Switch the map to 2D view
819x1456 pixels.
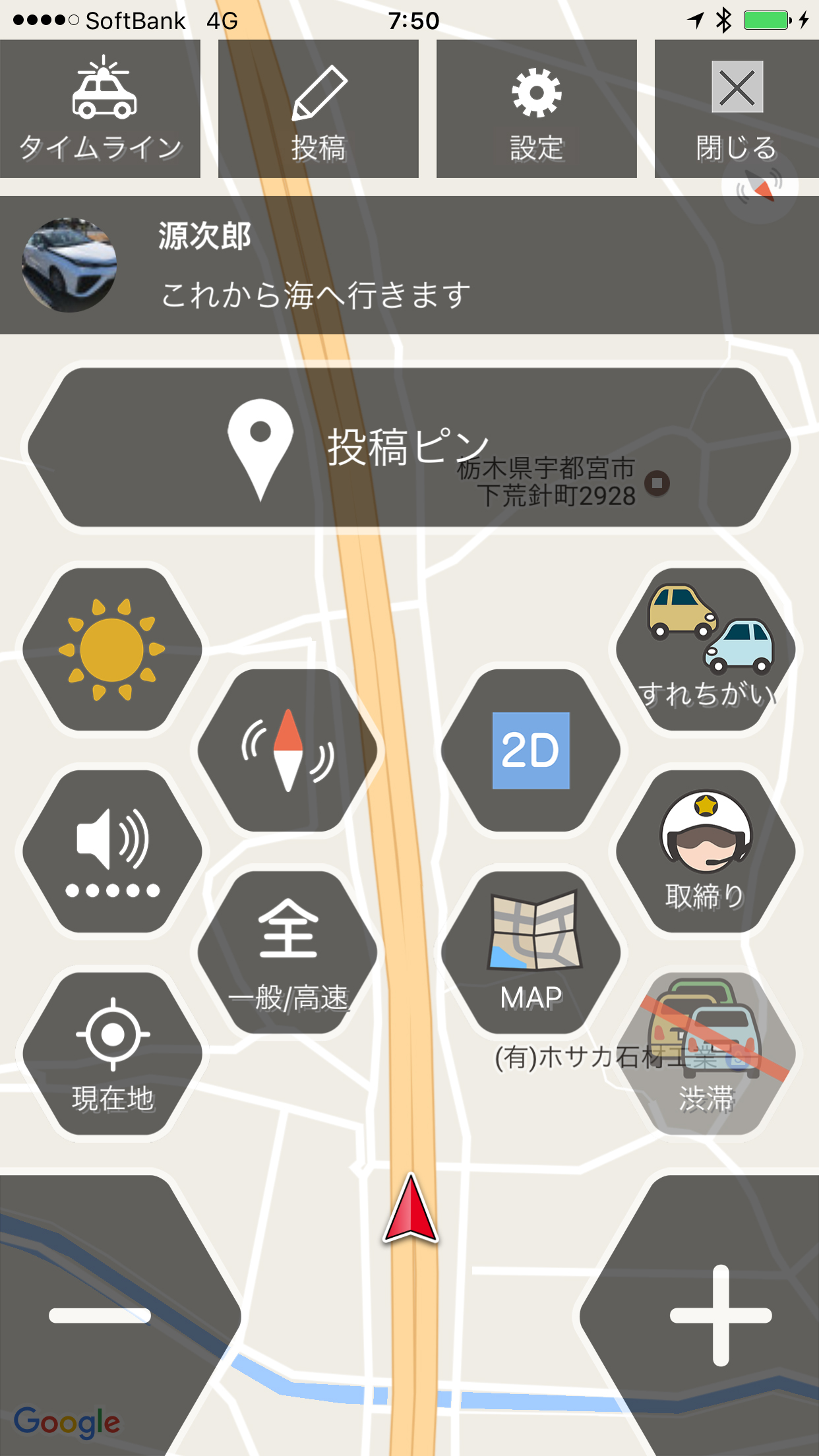coord(531,750)
